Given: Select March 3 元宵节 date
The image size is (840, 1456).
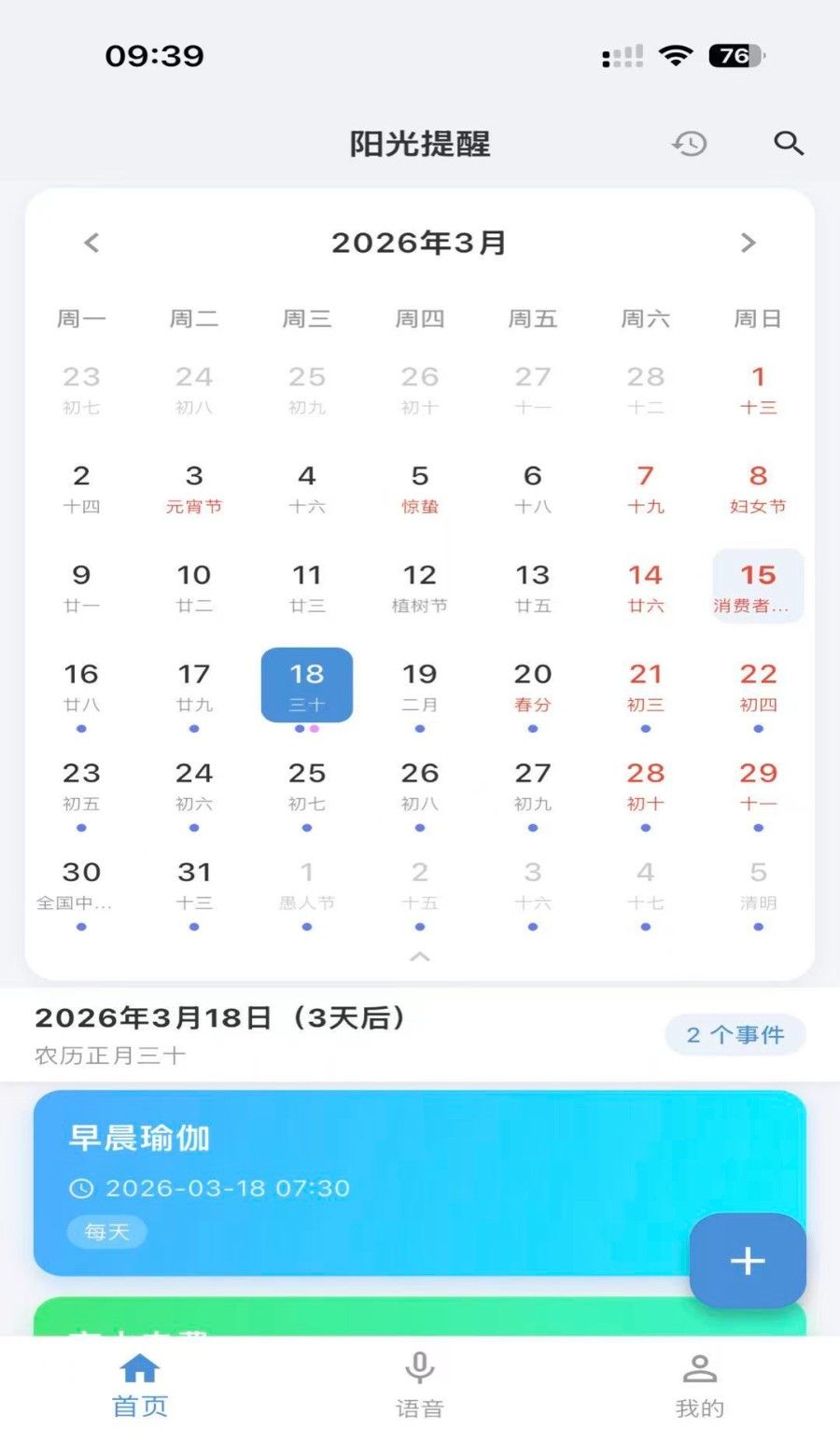Looking at the screenshot, I should [194, 488].
